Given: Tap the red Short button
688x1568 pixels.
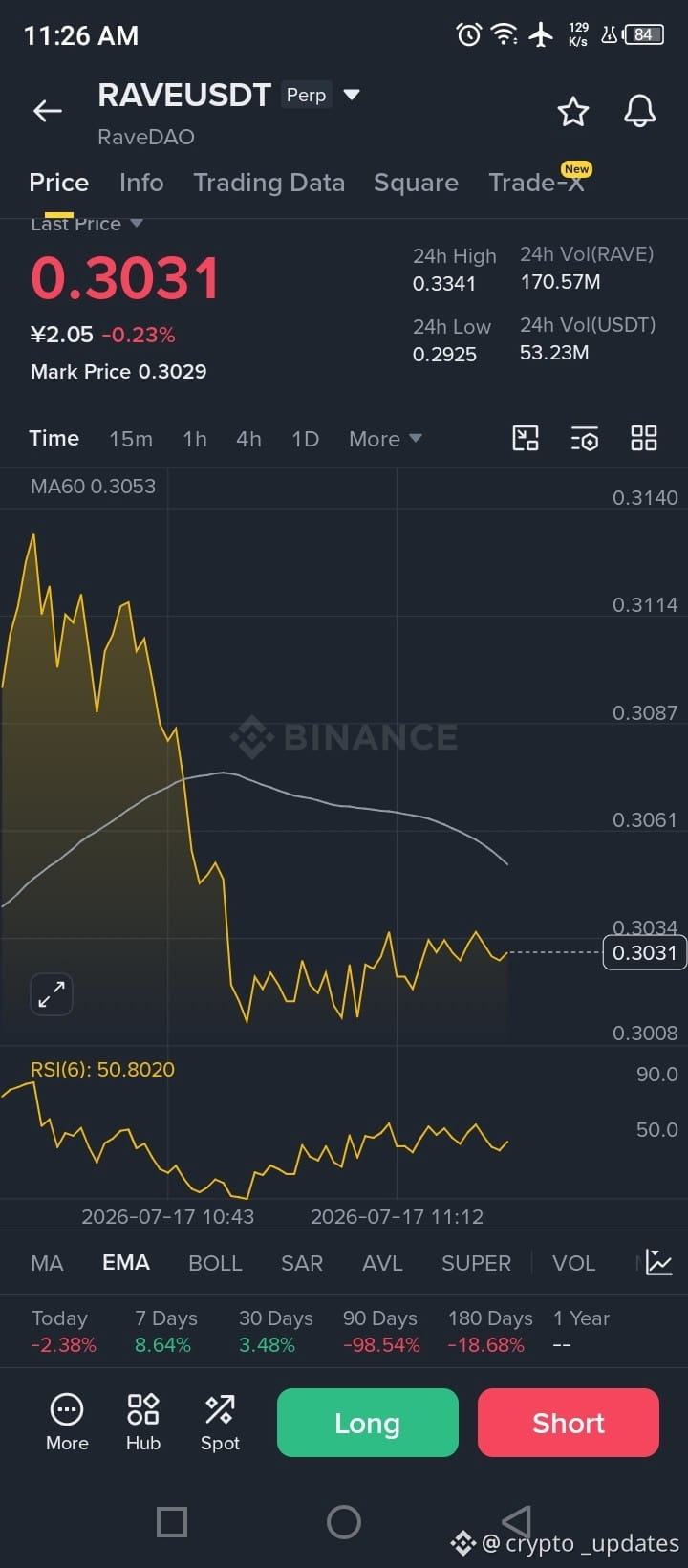Looking at the screenshot, I should coord(569,1423).
